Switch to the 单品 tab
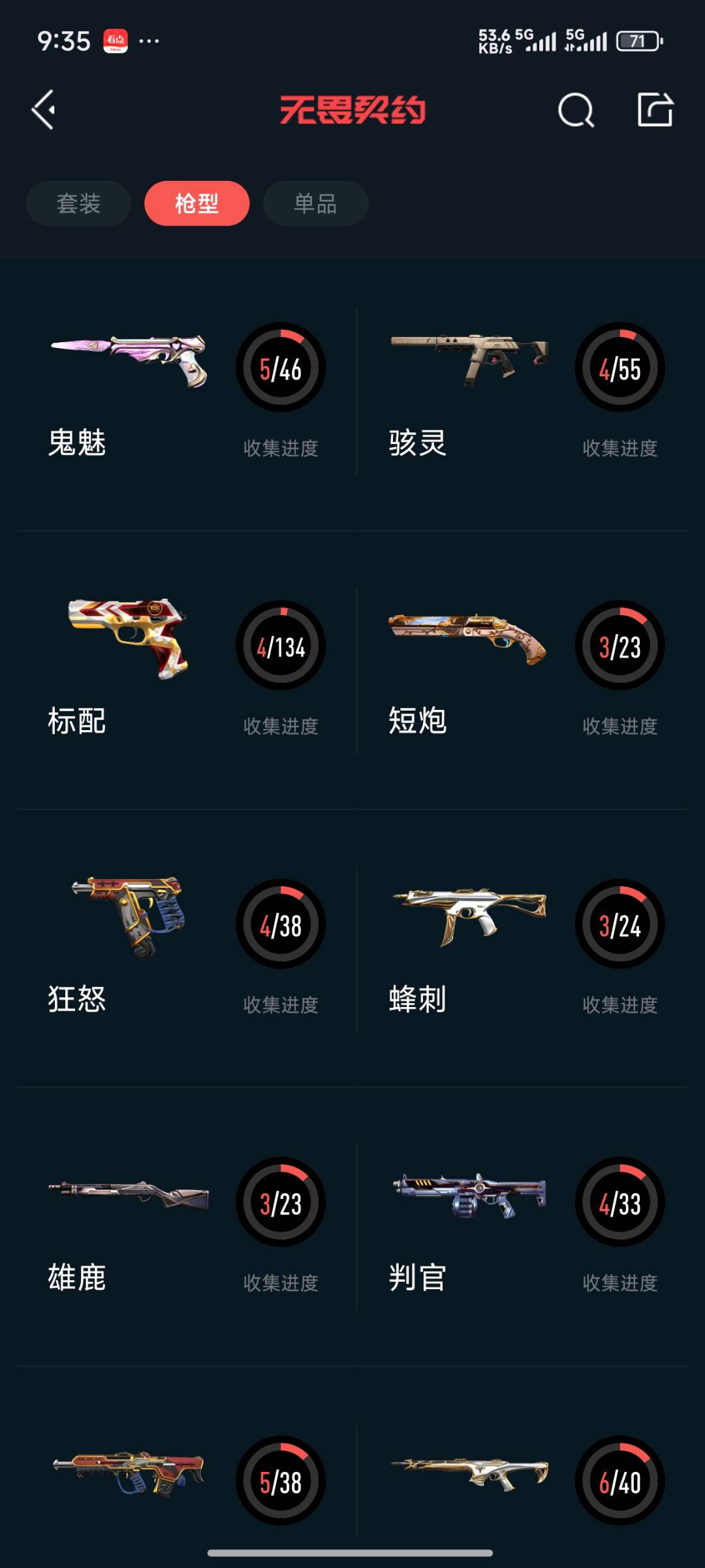Image resolution: width=705 pixels, height=1568 pixels. coord(315,204)
